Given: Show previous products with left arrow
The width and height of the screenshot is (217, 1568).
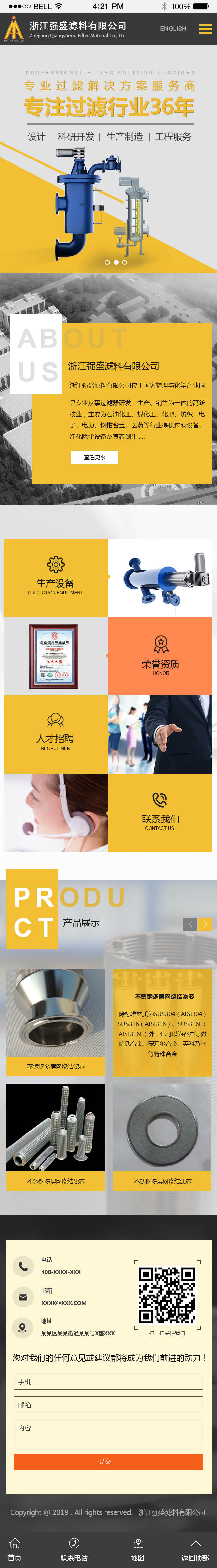Looking at the screenshot, I should [x=190, y=923].
